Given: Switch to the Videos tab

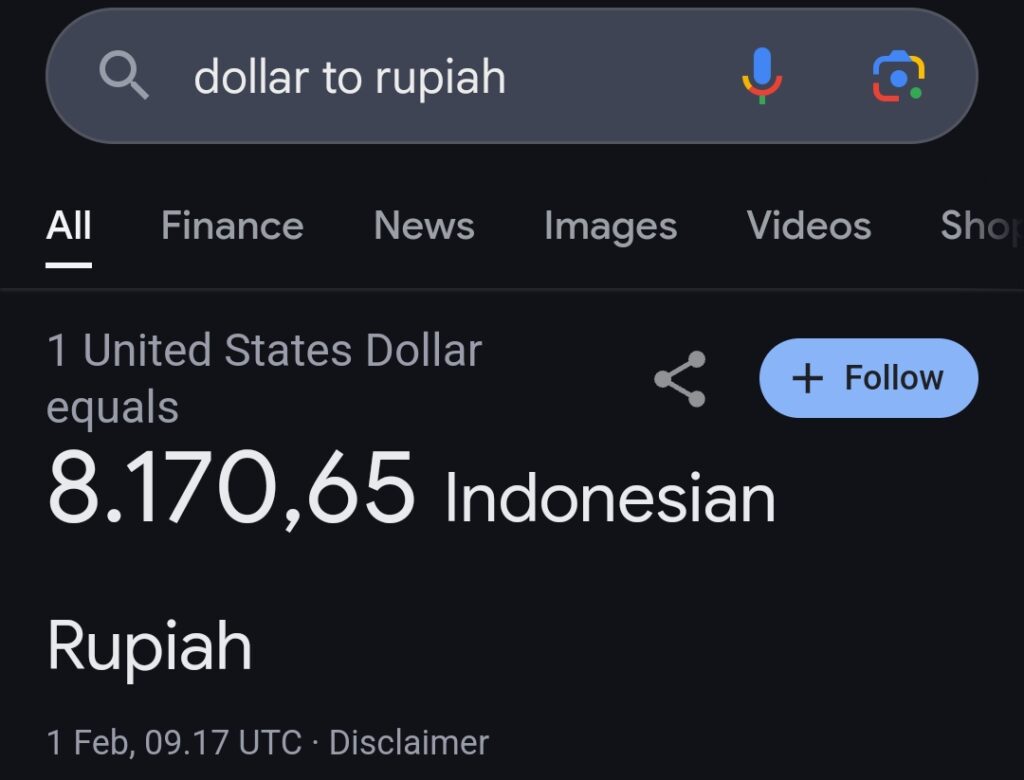Looking at the screenshot, I should point(808,226).
